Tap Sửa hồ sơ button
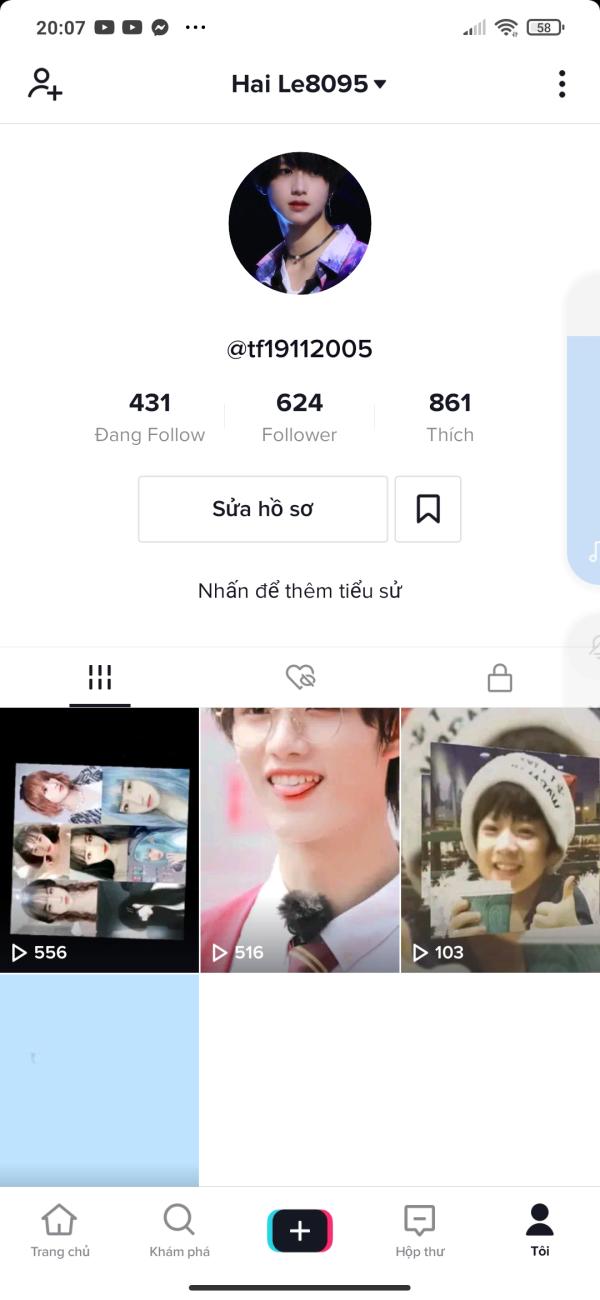The height and width of the screenshot is (1300, 600). click(263, 509)
